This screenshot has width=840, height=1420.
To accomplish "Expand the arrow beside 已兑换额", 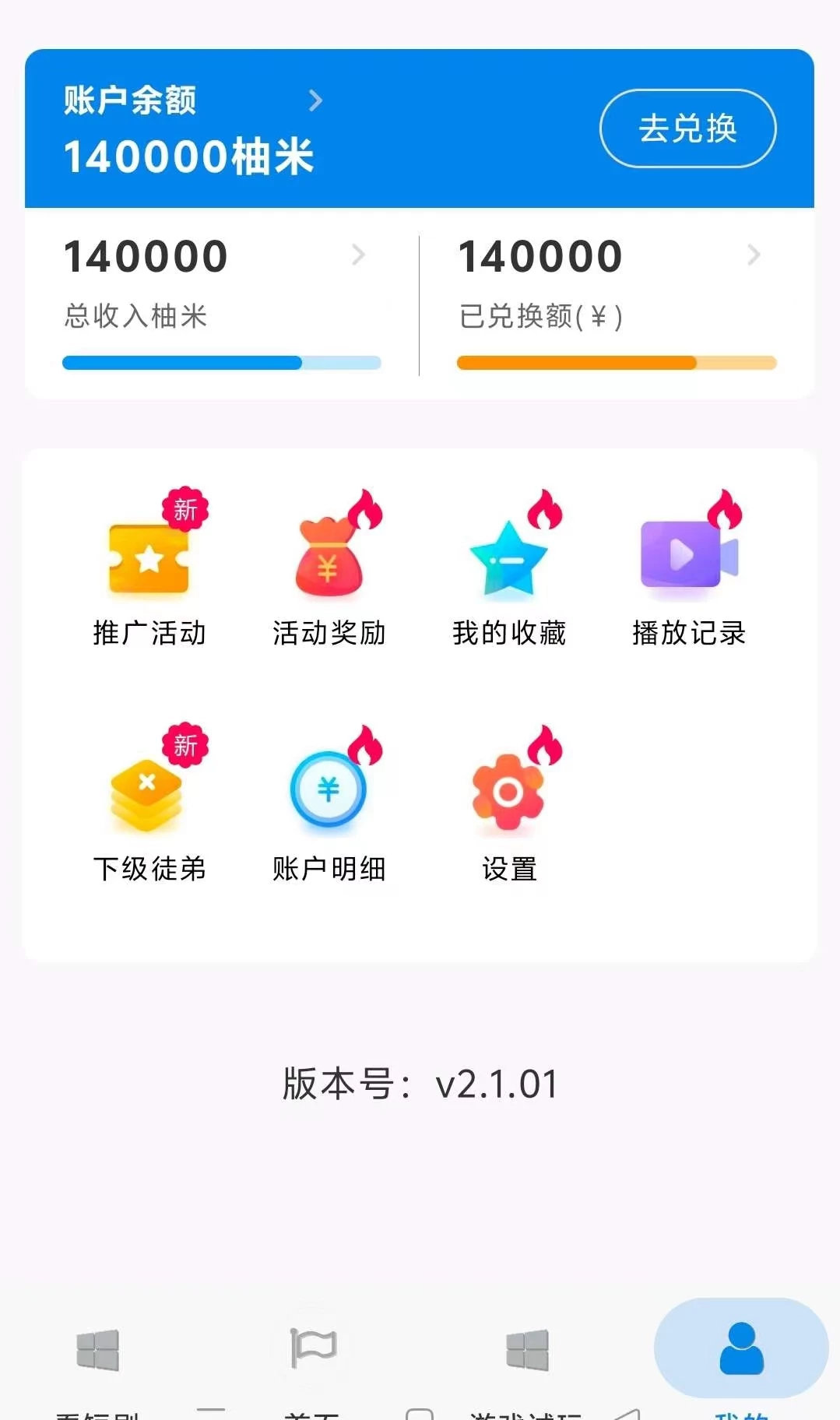I will 754,255.
